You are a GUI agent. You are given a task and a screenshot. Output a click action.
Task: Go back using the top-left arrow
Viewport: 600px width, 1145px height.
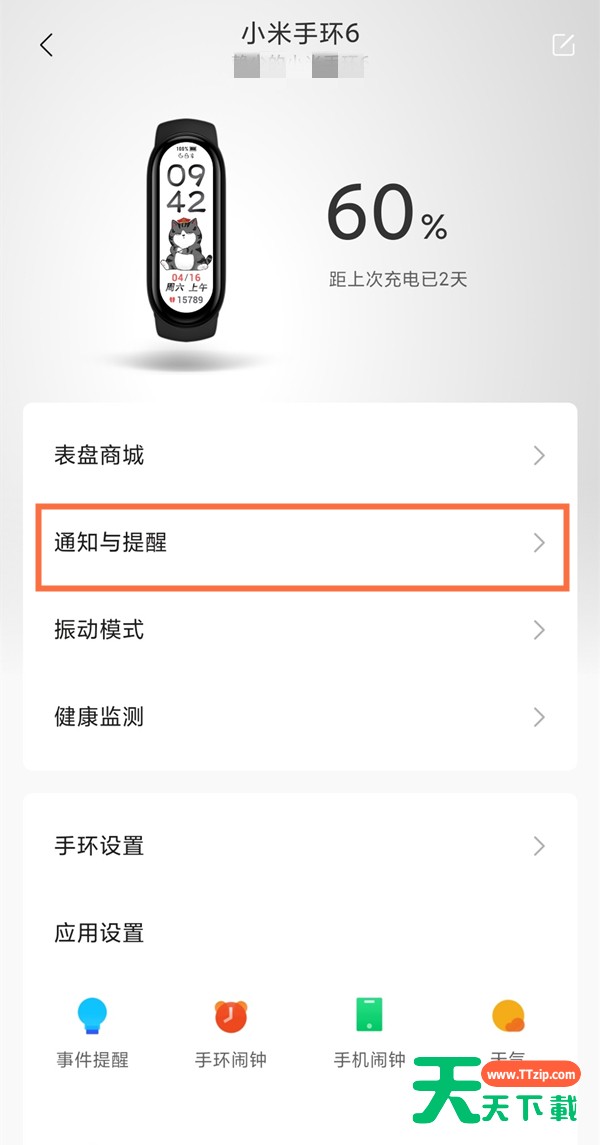point(46,45)
